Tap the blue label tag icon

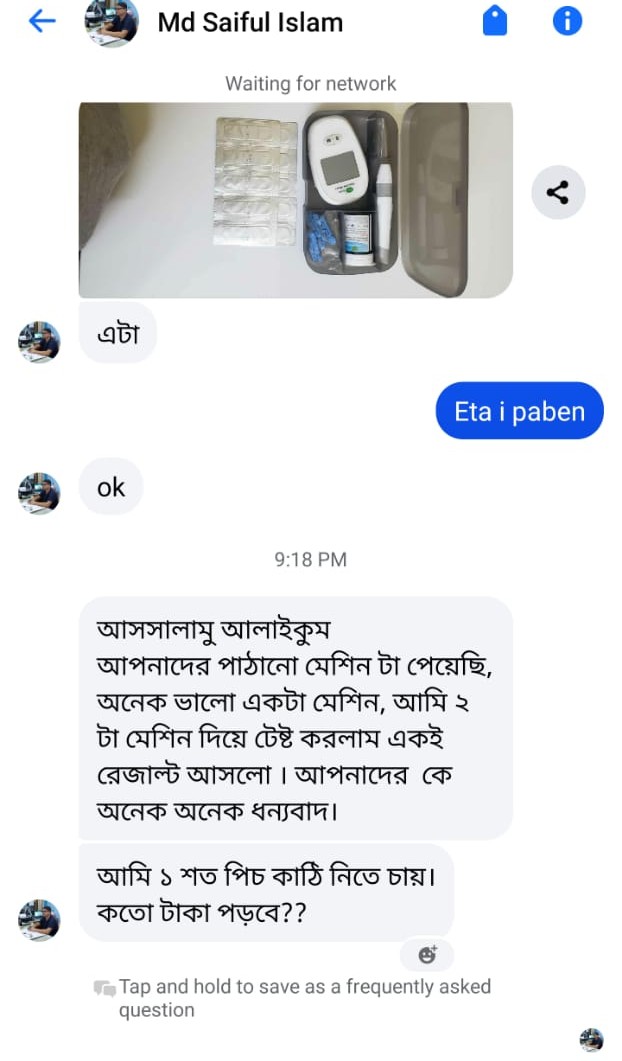click(x=495, y=21)
